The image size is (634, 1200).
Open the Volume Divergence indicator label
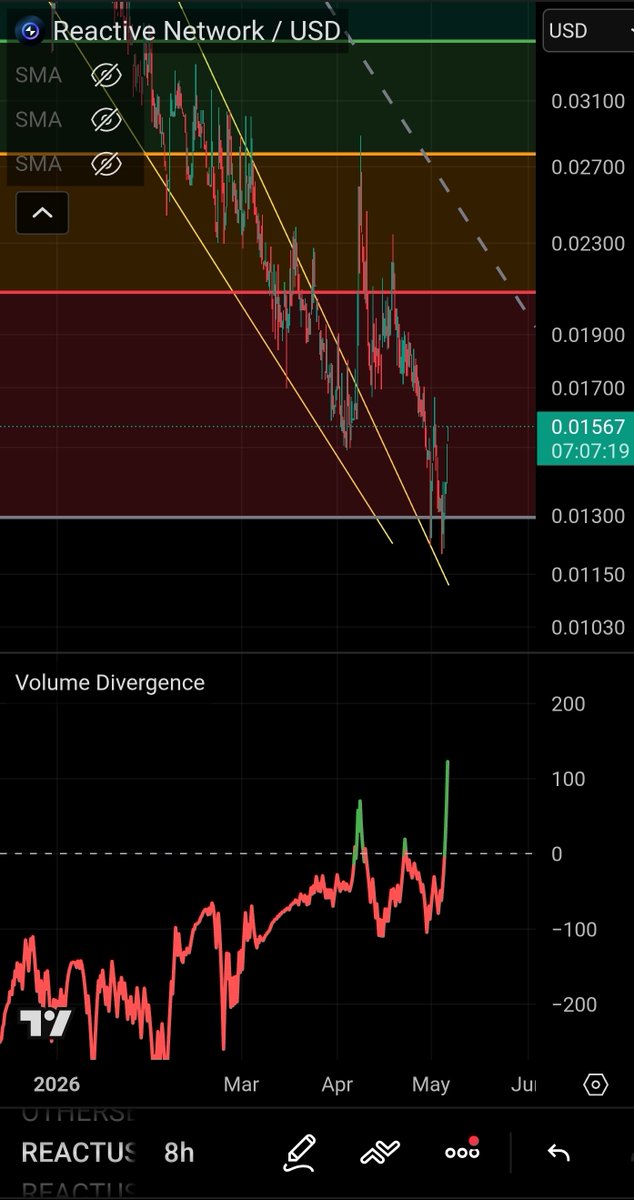tap(110, 683)
